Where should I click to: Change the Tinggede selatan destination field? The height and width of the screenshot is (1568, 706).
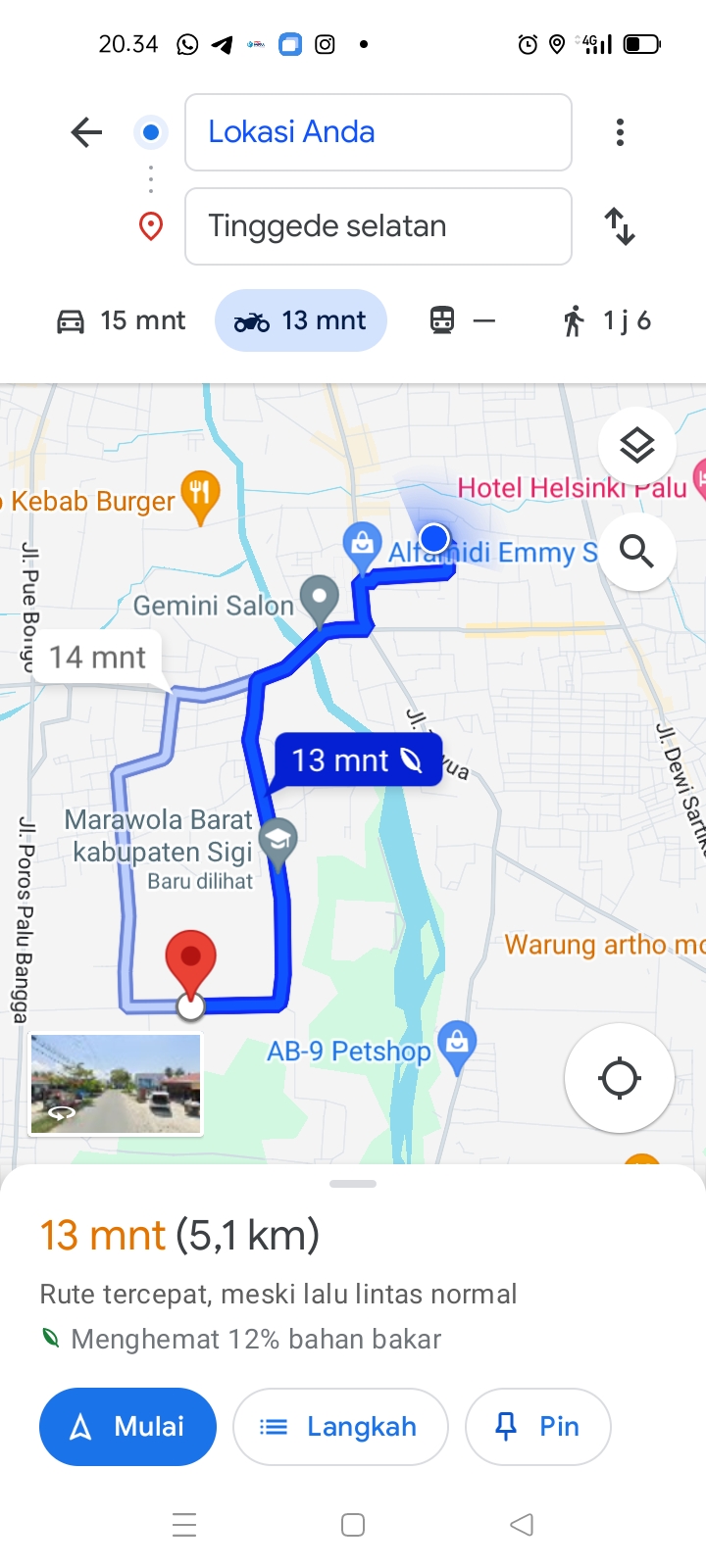pos(378,226)
